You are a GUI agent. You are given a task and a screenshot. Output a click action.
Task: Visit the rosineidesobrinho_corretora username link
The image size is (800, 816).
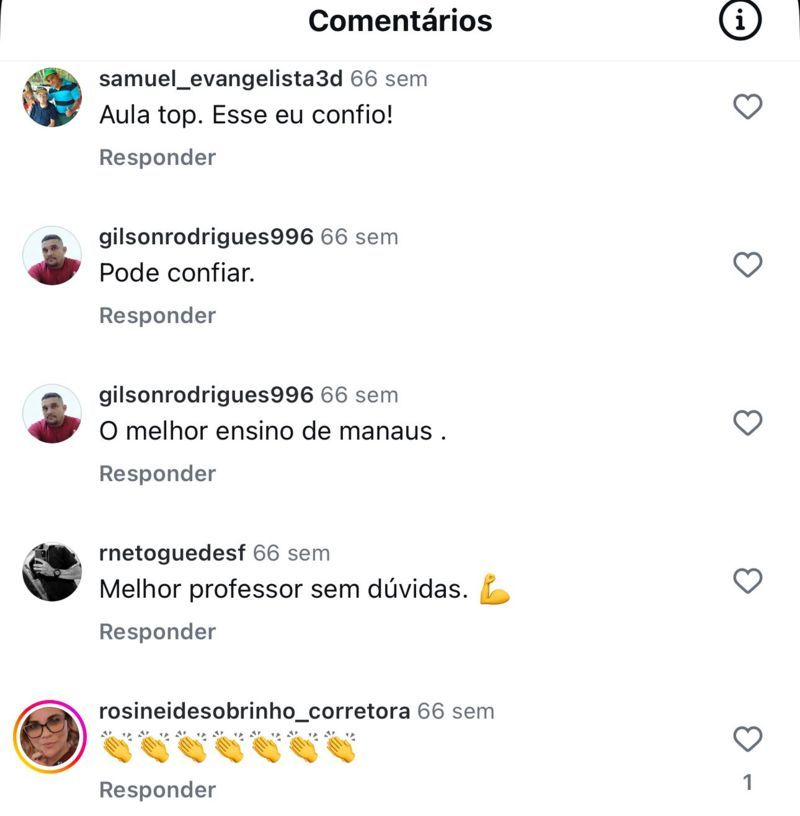pyautogui.click(x=255, y=711)
